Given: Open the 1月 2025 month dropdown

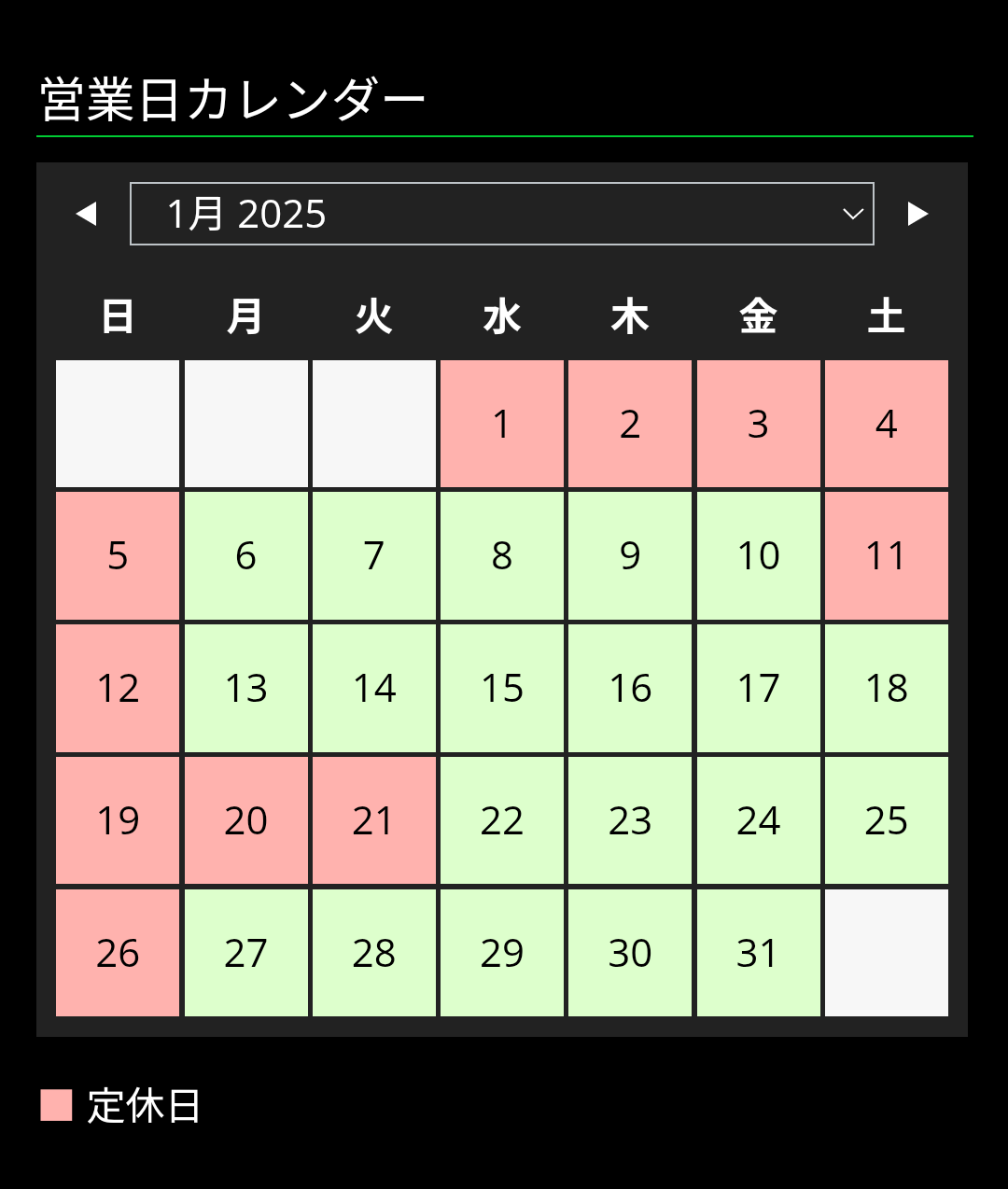Looking at the screenshot, I should point(502,214).
